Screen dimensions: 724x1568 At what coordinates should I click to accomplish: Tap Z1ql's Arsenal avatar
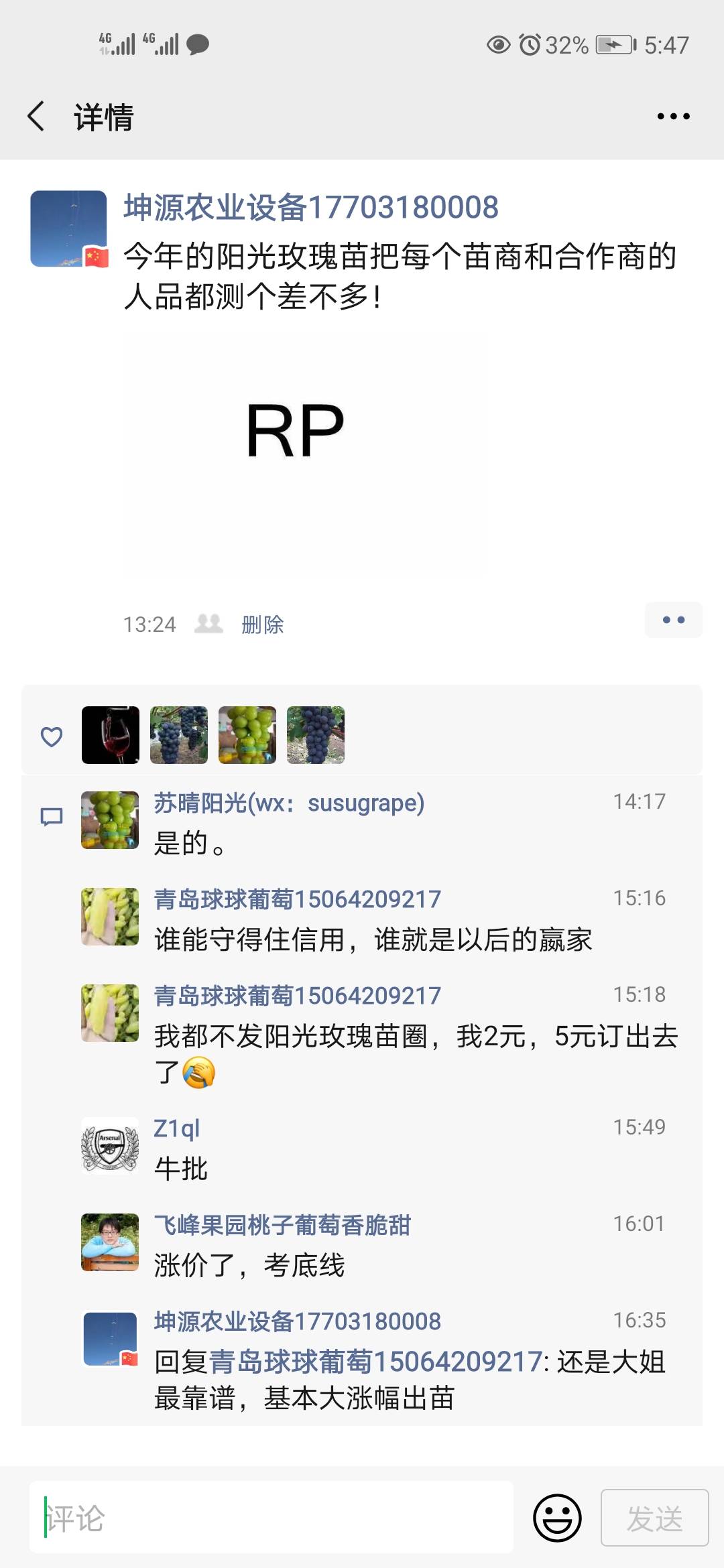click(x=110, y=1146)
